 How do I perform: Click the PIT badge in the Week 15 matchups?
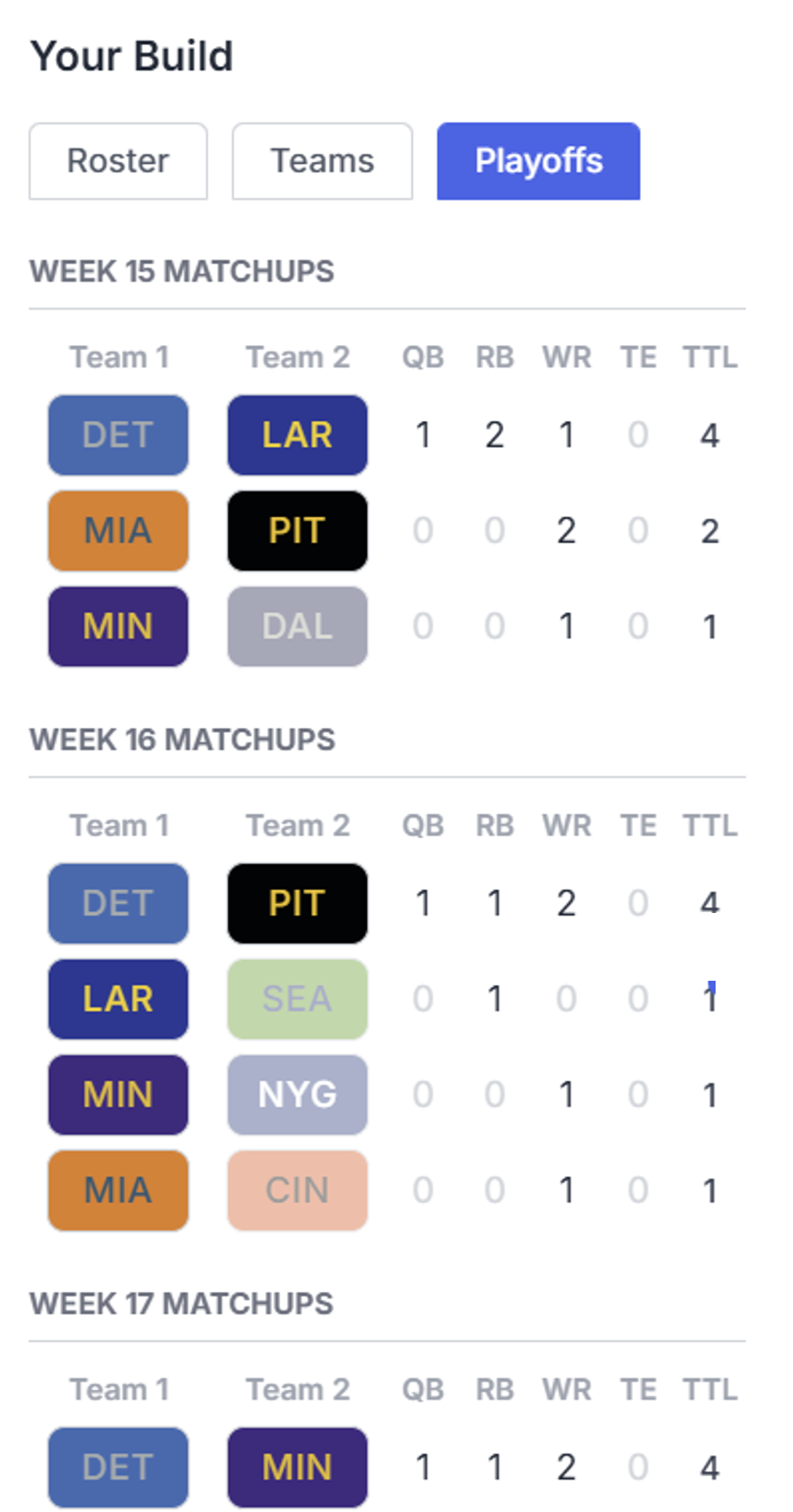coord(297,530)
